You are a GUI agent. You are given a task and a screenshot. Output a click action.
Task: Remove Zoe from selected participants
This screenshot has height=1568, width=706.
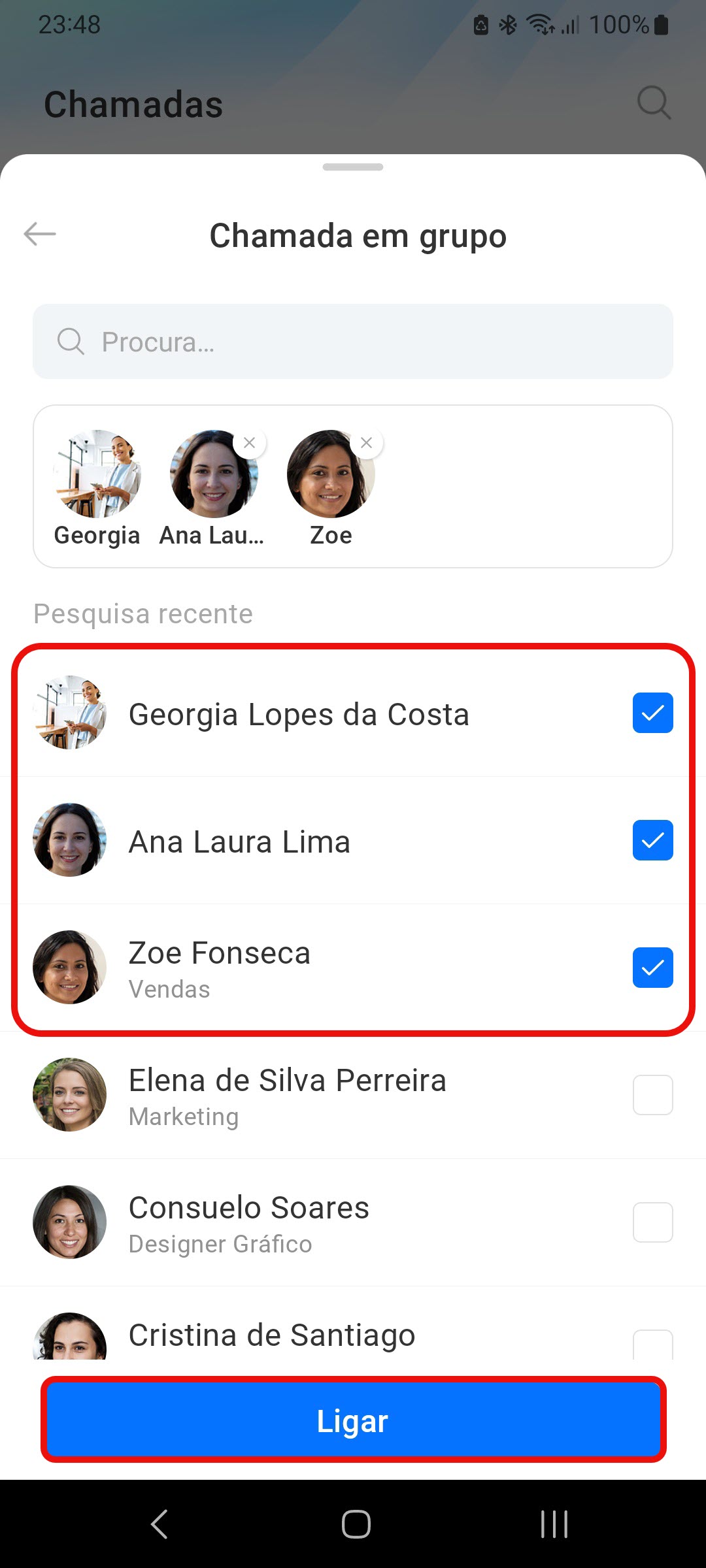[366, 443]
